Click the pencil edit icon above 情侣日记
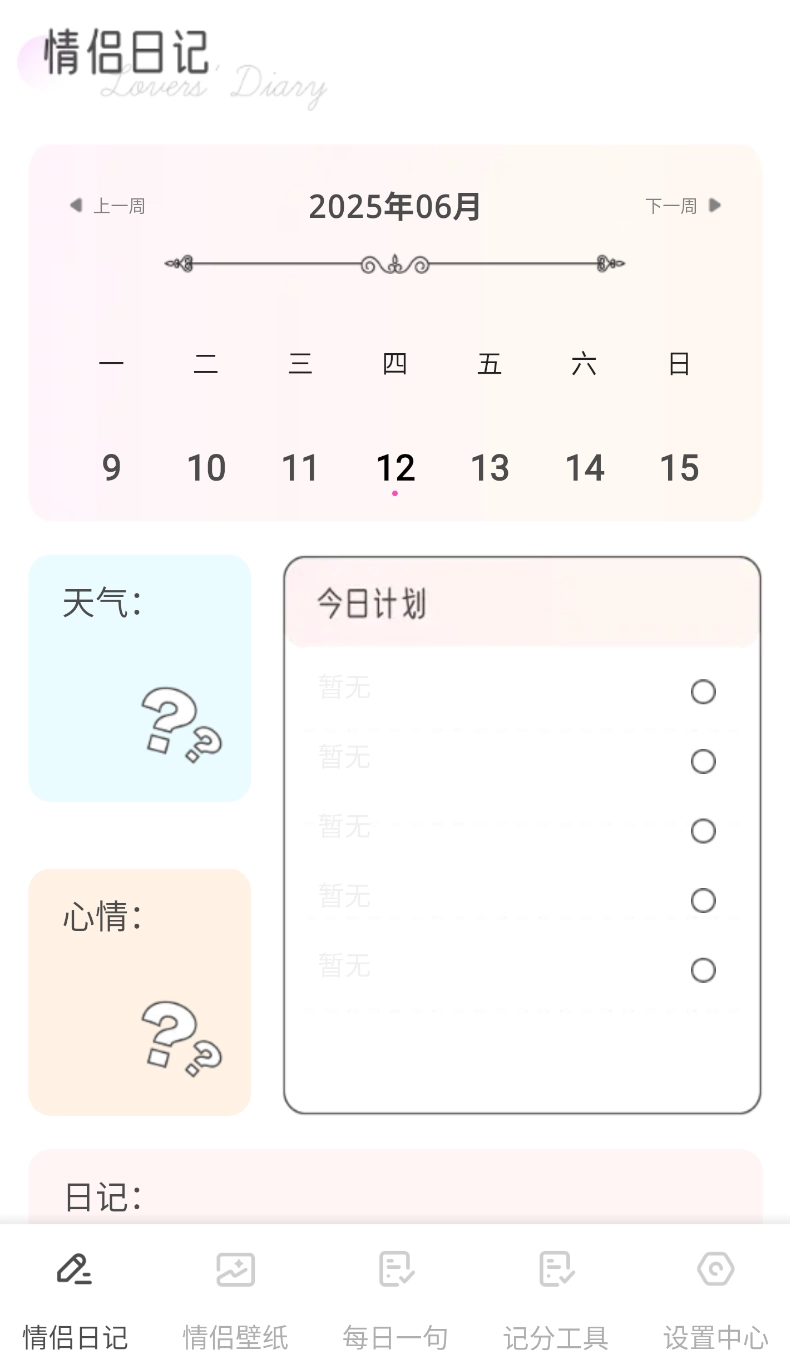The width and height of the screenshot is (790, 1356). (75, 1269)
